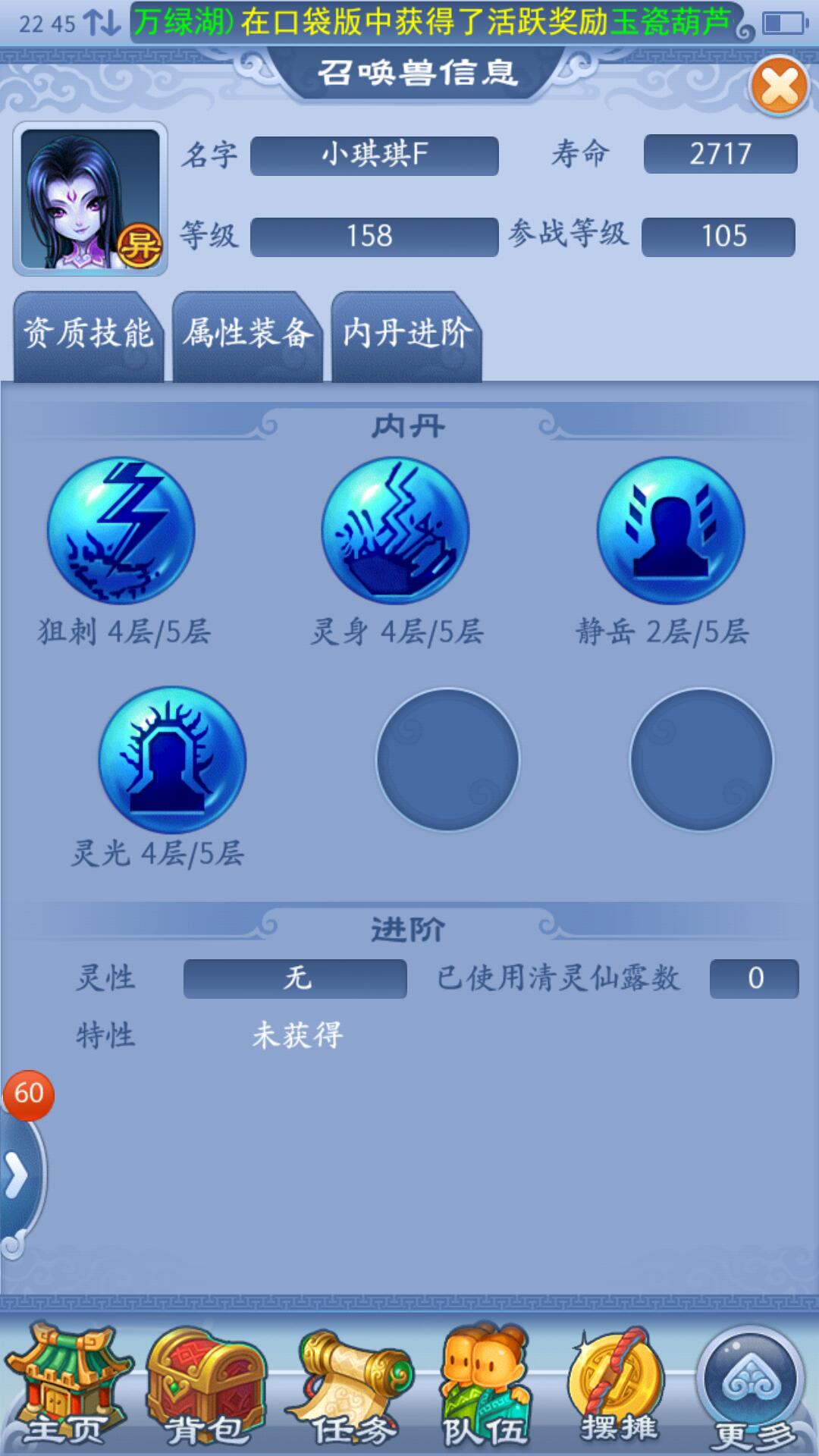
Task: Show 更多 options
Action: click(751, 1386)
